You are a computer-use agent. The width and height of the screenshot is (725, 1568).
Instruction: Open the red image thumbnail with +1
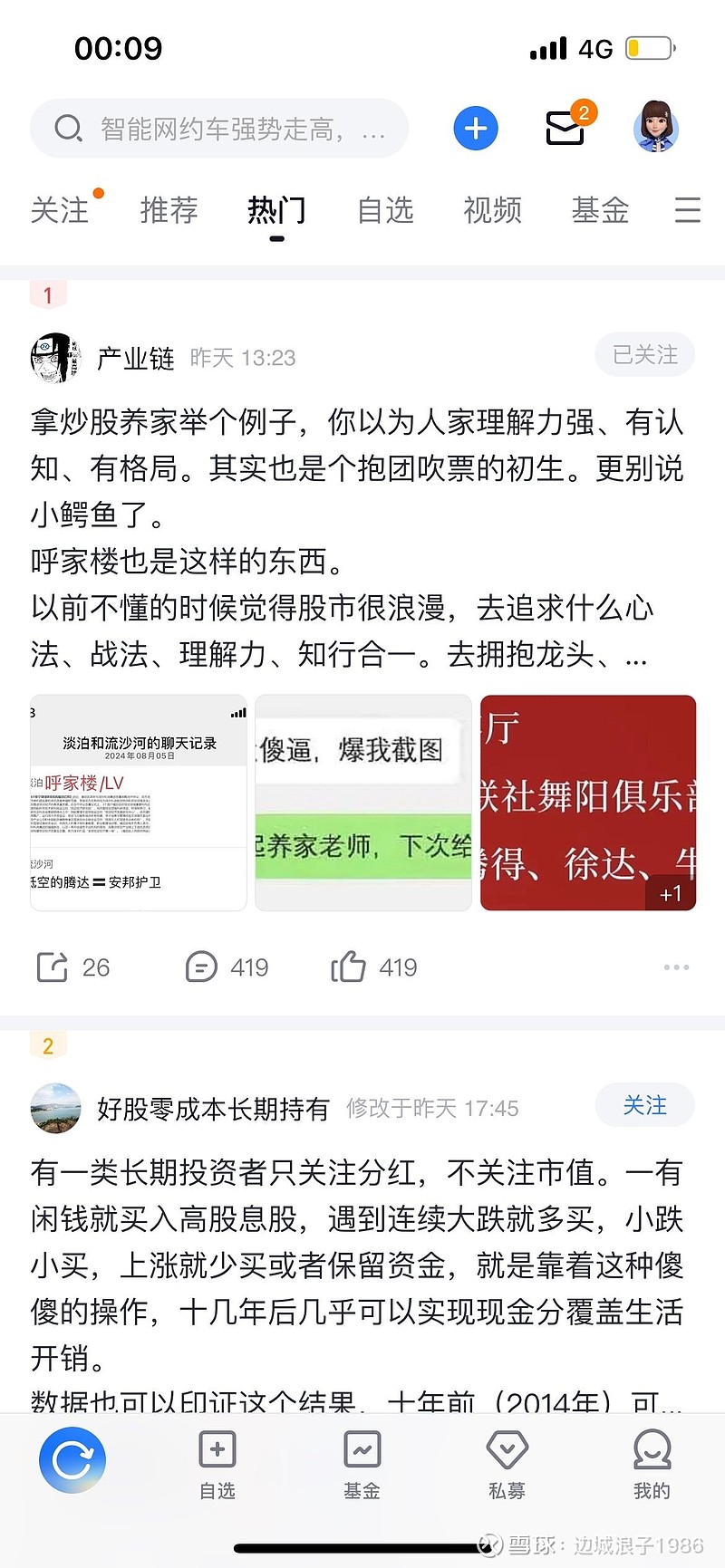(x=588, y=803)
